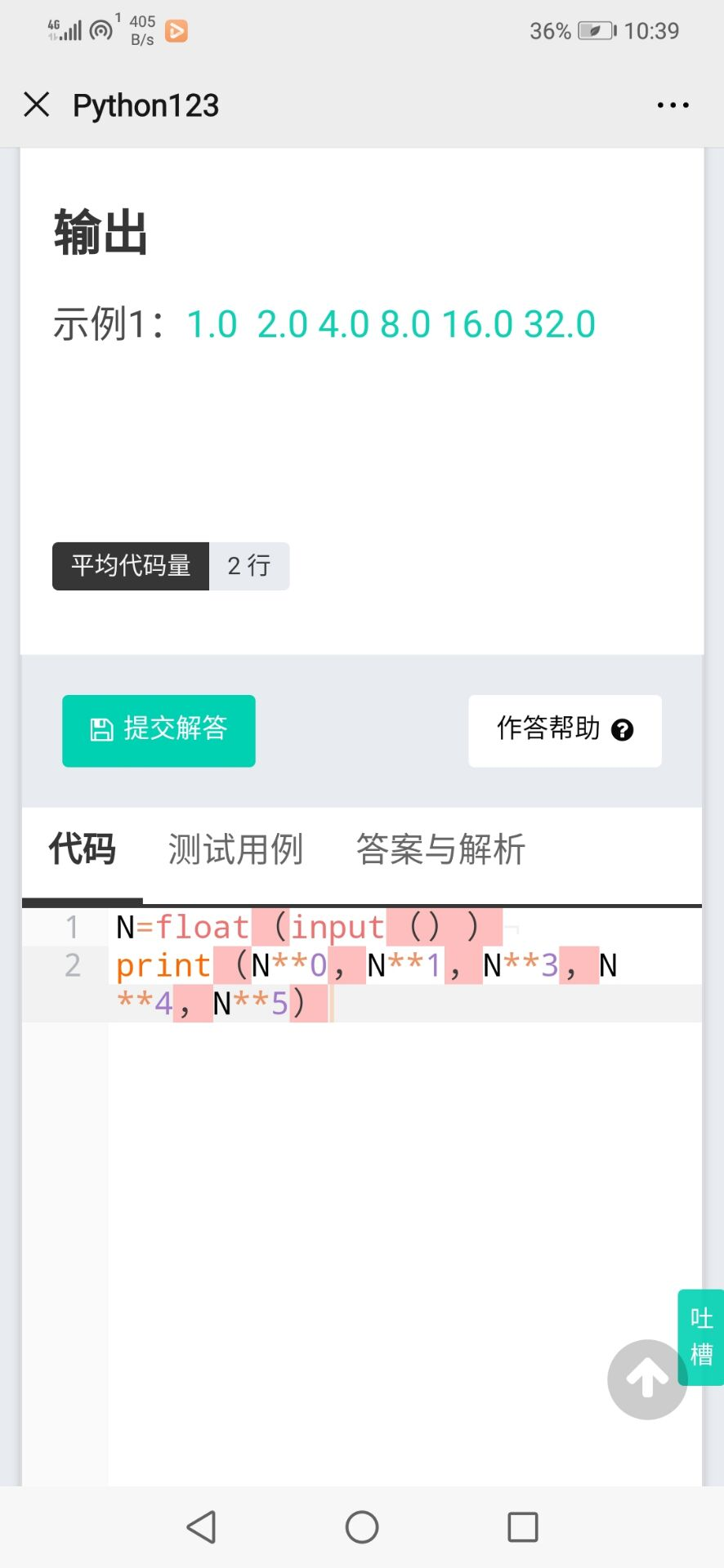724x1568 pixels.
Task: Submit the answer with 提交解答
Action: [159, 730]
